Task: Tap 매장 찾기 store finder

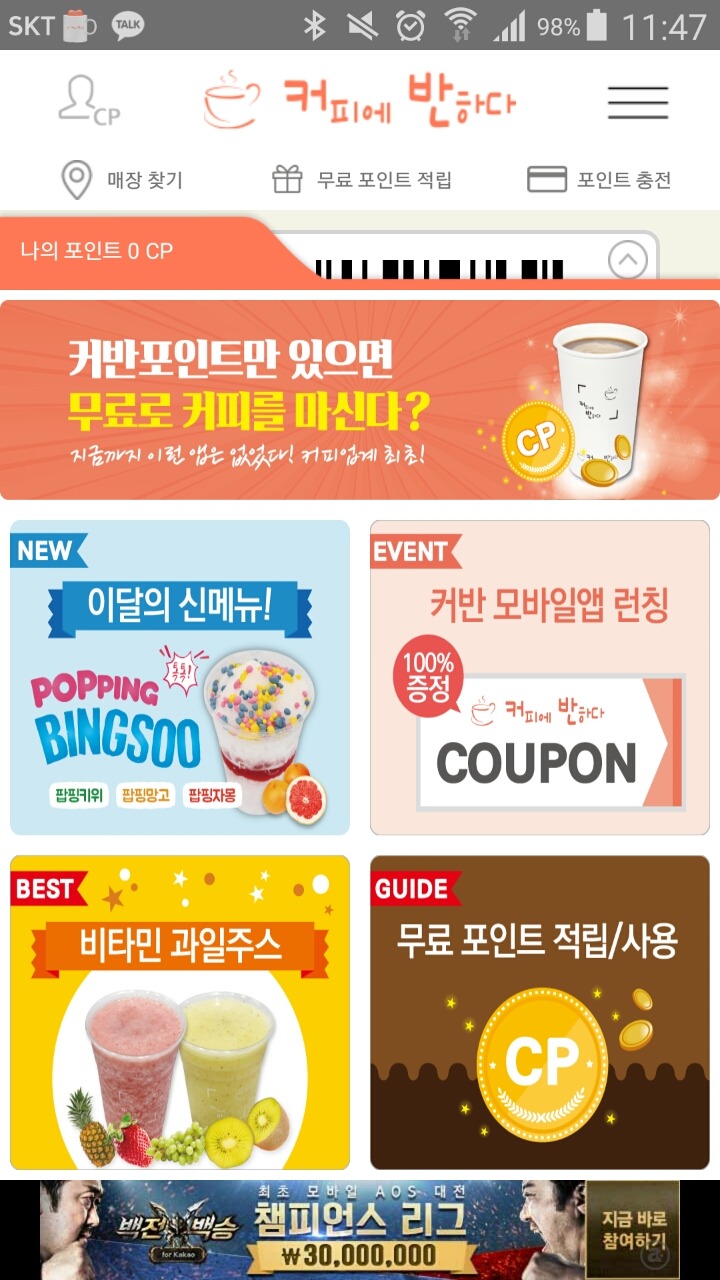Action: (x=122, y=180)
